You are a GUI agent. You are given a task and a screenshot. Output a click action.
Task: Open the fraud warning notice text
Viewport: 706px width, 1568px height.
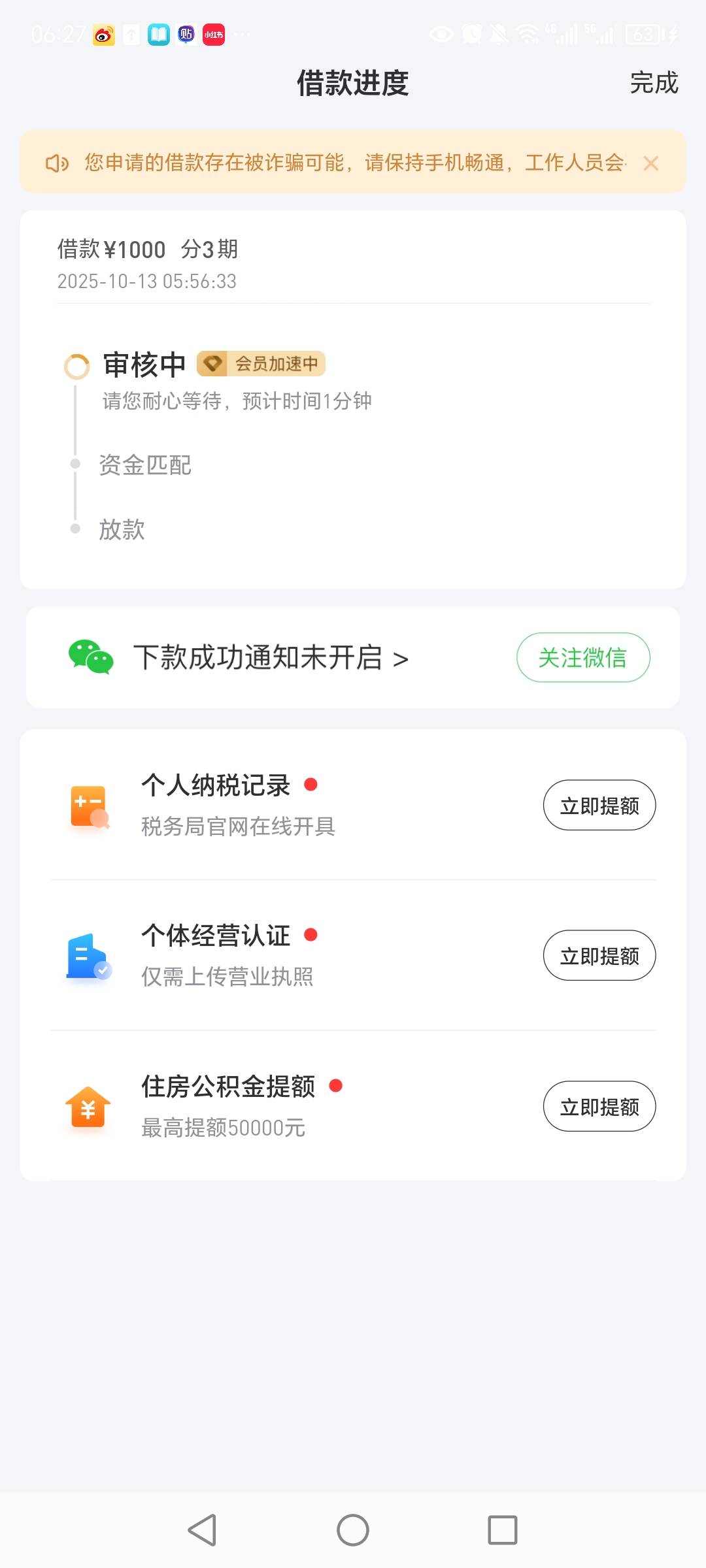tap(353, 163)
